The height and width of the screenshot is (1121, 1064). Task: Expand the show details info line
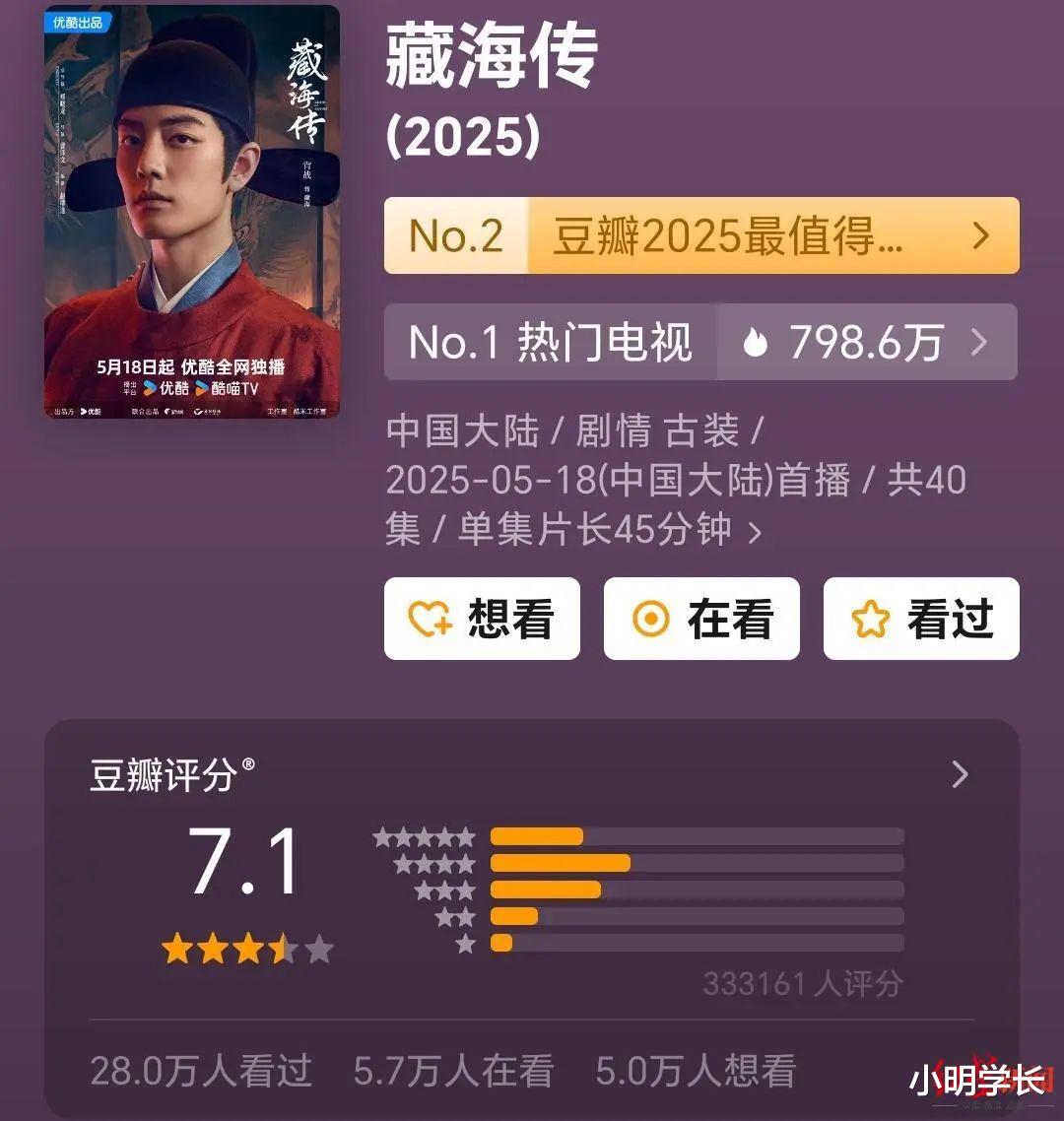click(755, 533)
